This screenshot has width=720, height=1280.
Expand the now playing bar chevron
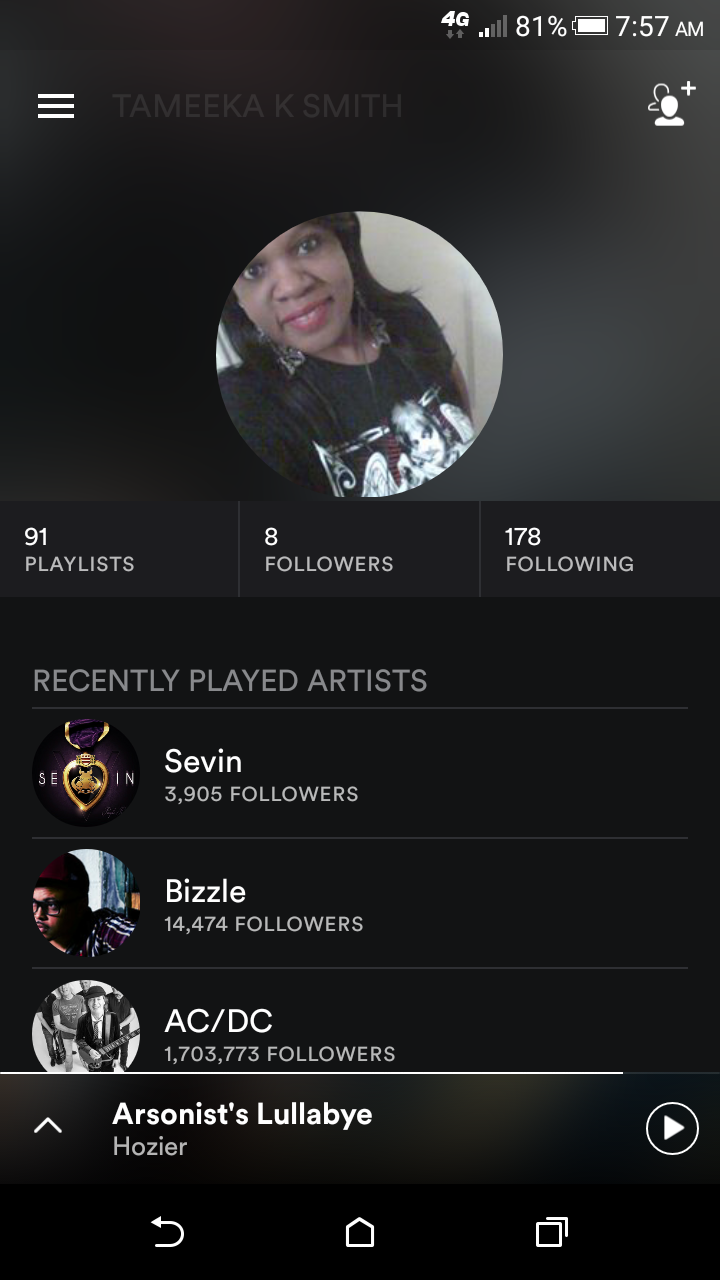pyautogui.click(x=48, y=1126)
